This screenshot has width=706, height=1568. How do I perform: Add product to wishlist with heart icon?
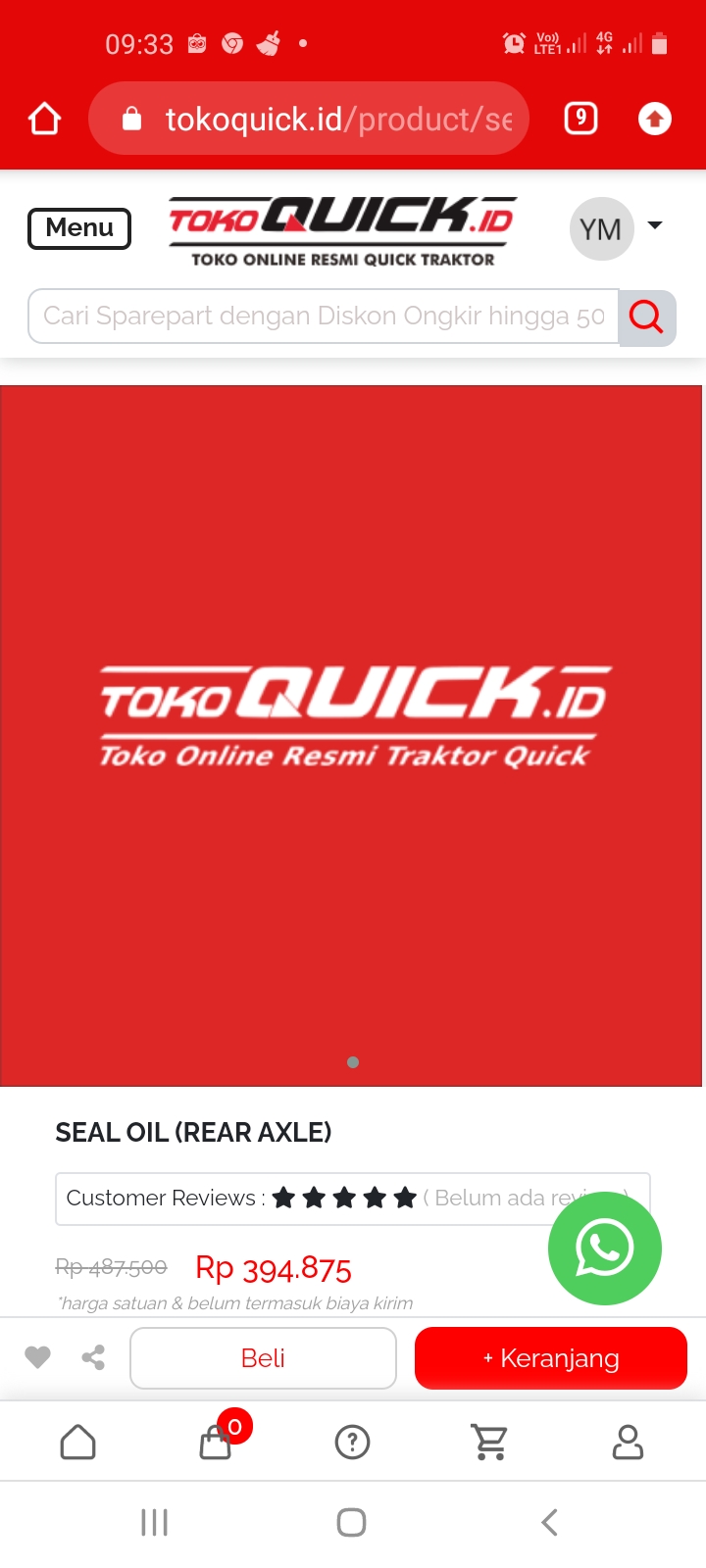click(37, 1357)
